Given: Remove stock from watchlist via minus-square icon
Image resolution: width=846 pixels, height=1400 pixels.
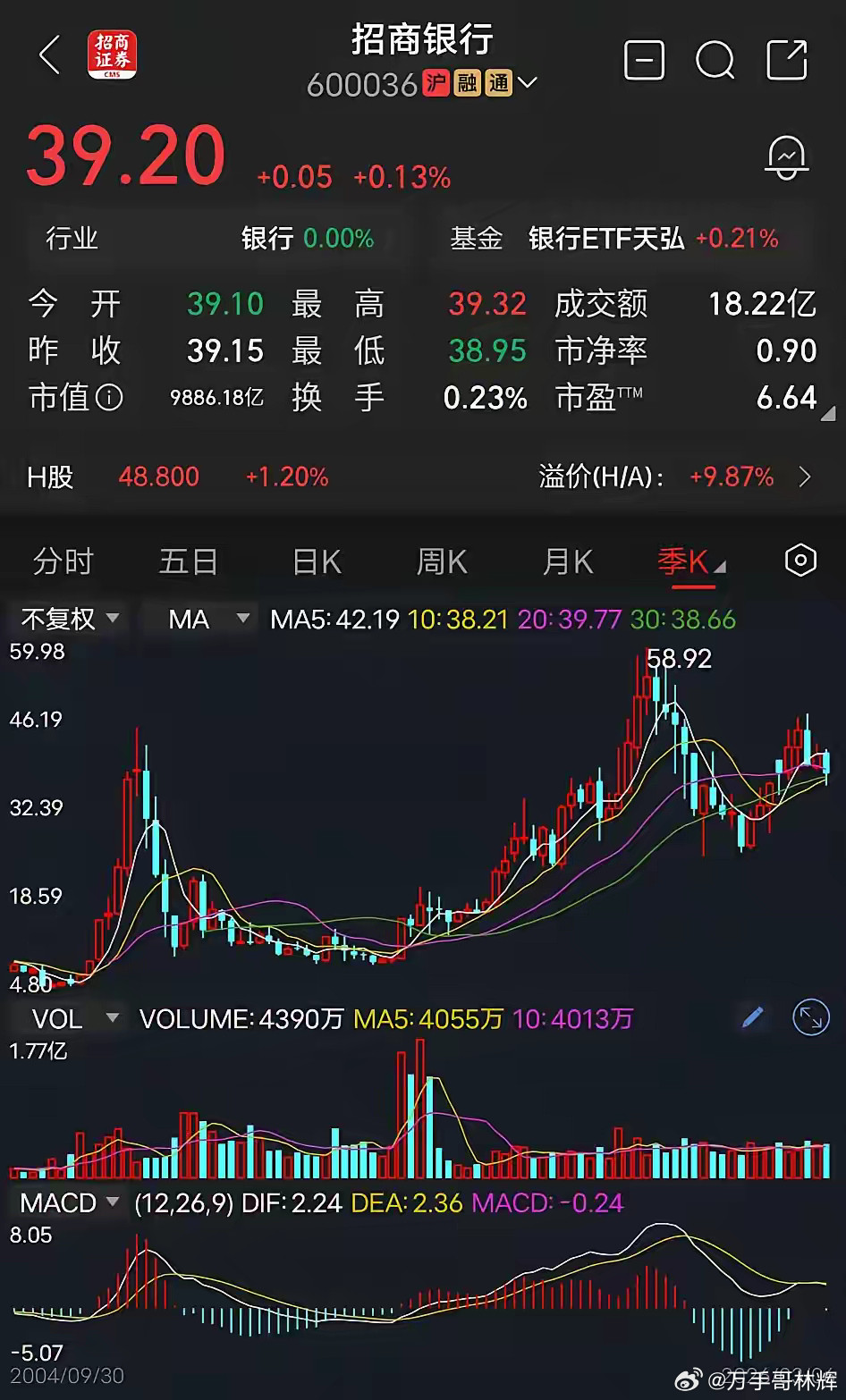Looking at the screenshot, I should tap(644, 61).
